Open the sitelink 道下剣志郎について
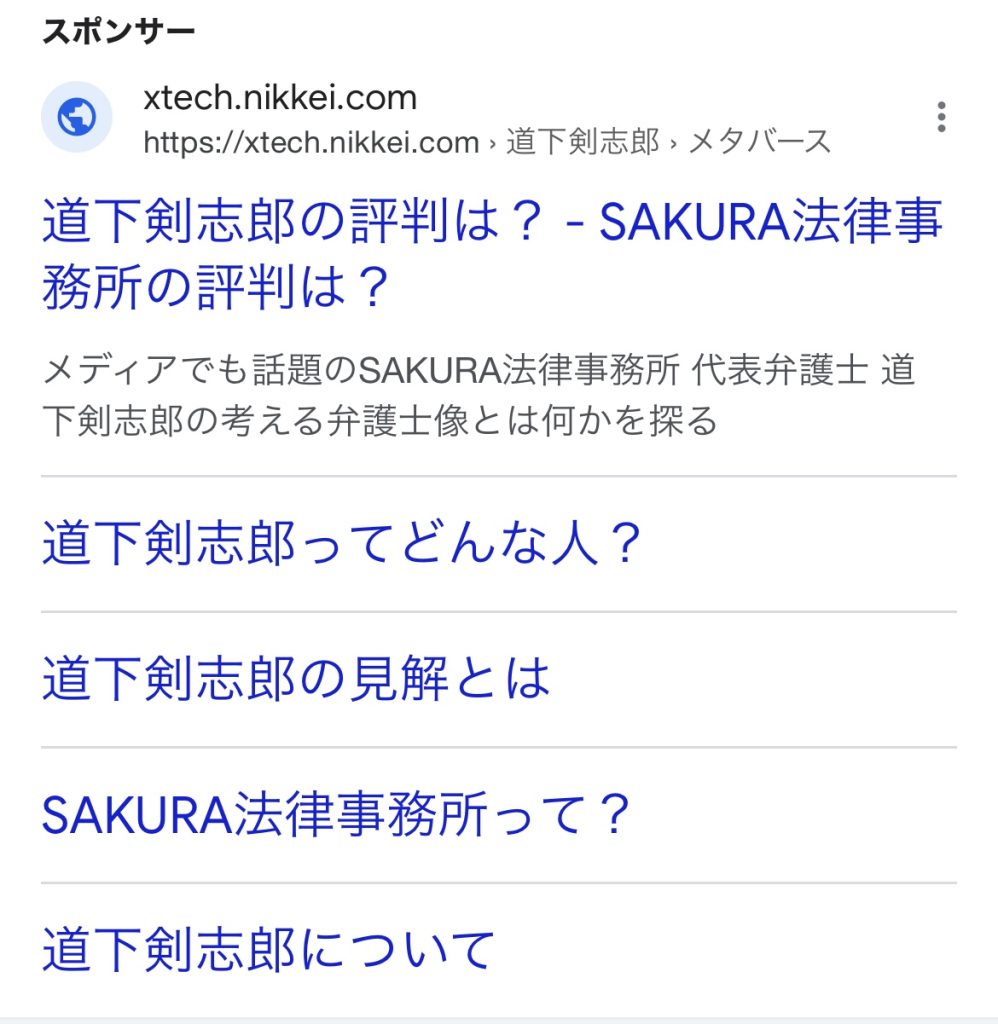The width and height of the screenshot is (998, 1024). coord(269,950)
